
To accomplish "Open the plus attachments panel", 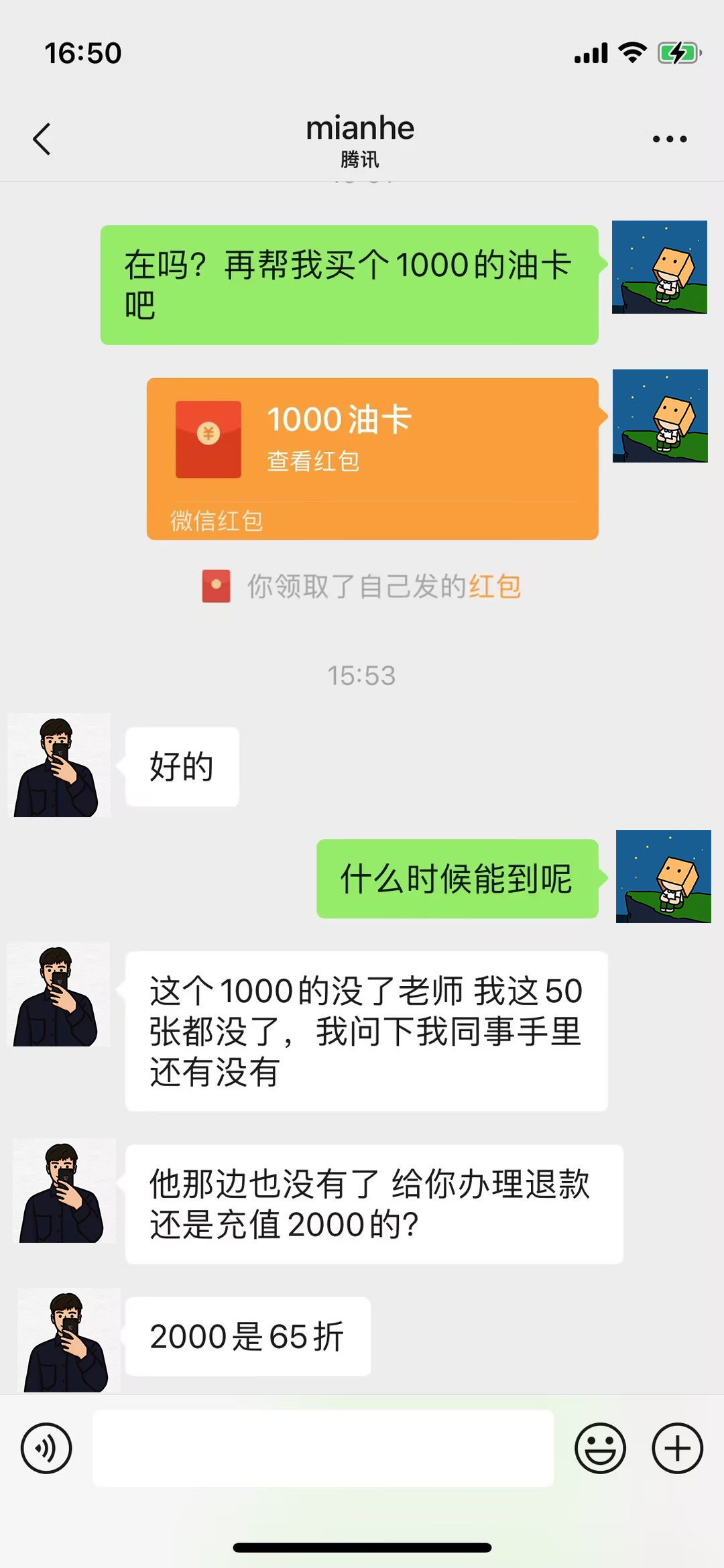I will tap(677, 1448).
